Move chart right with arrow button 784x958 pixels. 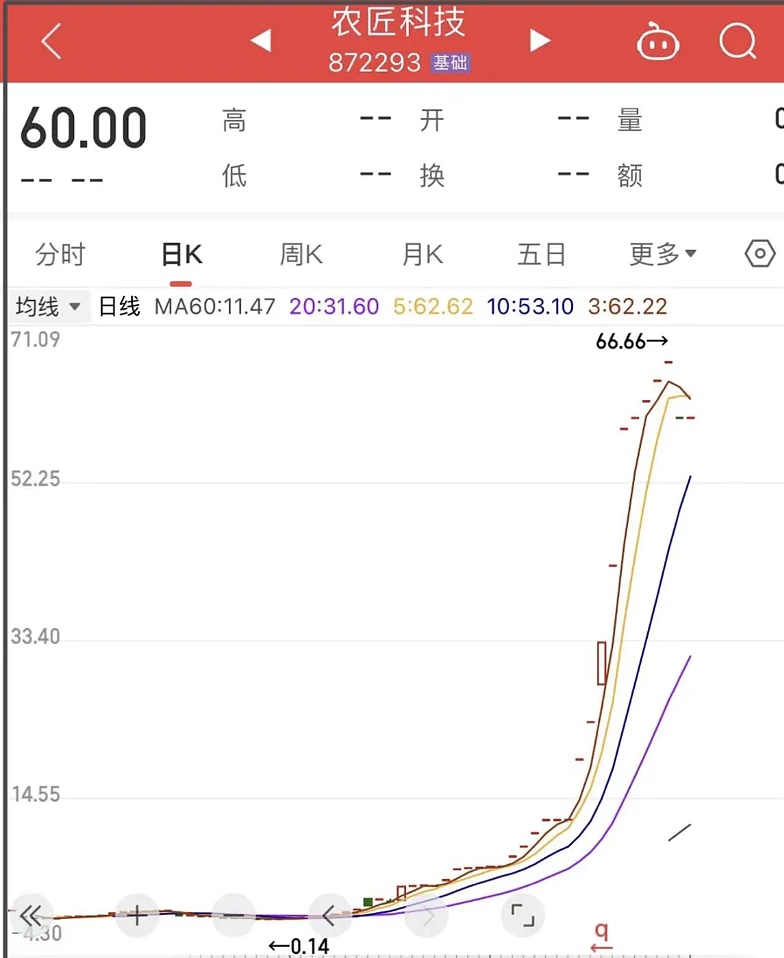[x=427, y=915]
